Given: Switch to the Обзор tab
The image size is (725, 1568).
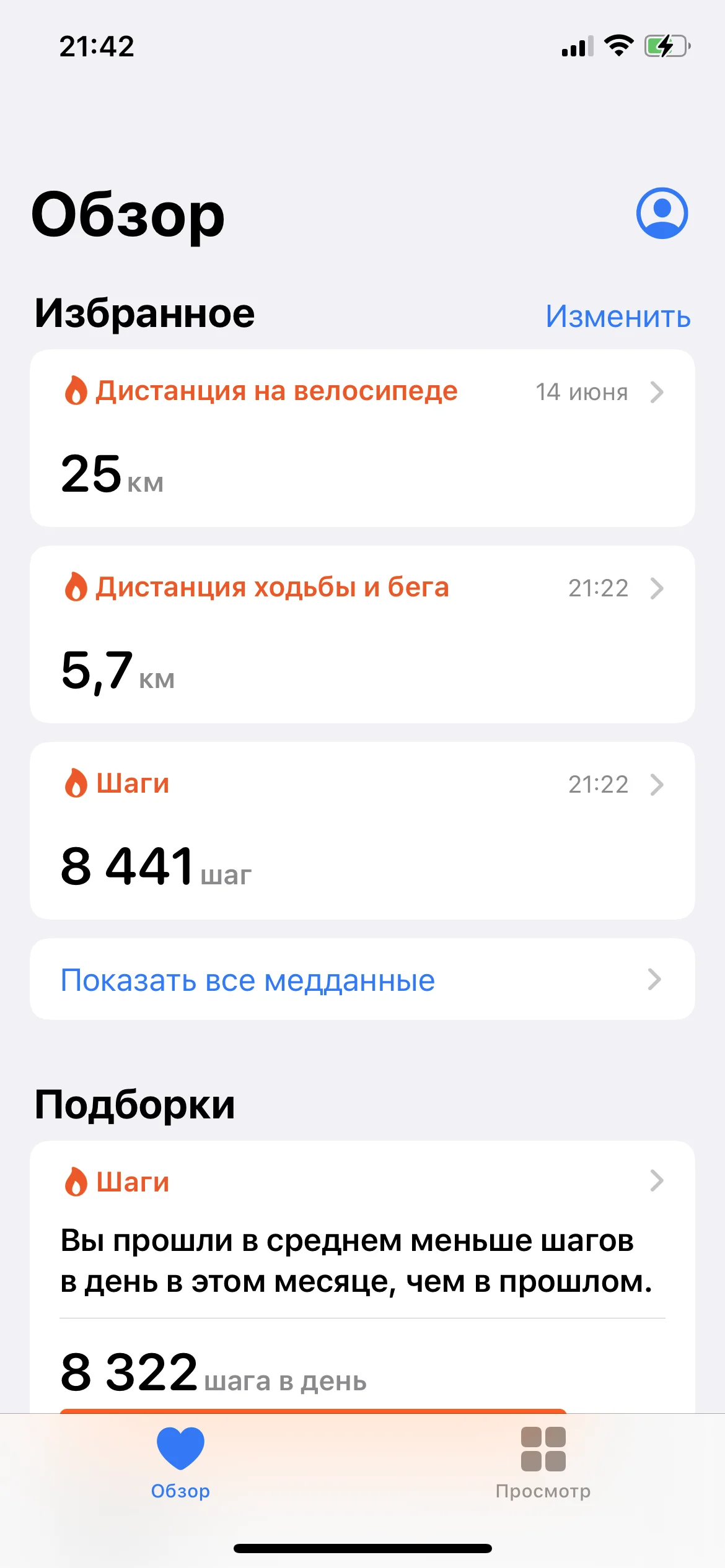Looking at the screenshot, I should pyautogui.click(x=180, y=1463).
